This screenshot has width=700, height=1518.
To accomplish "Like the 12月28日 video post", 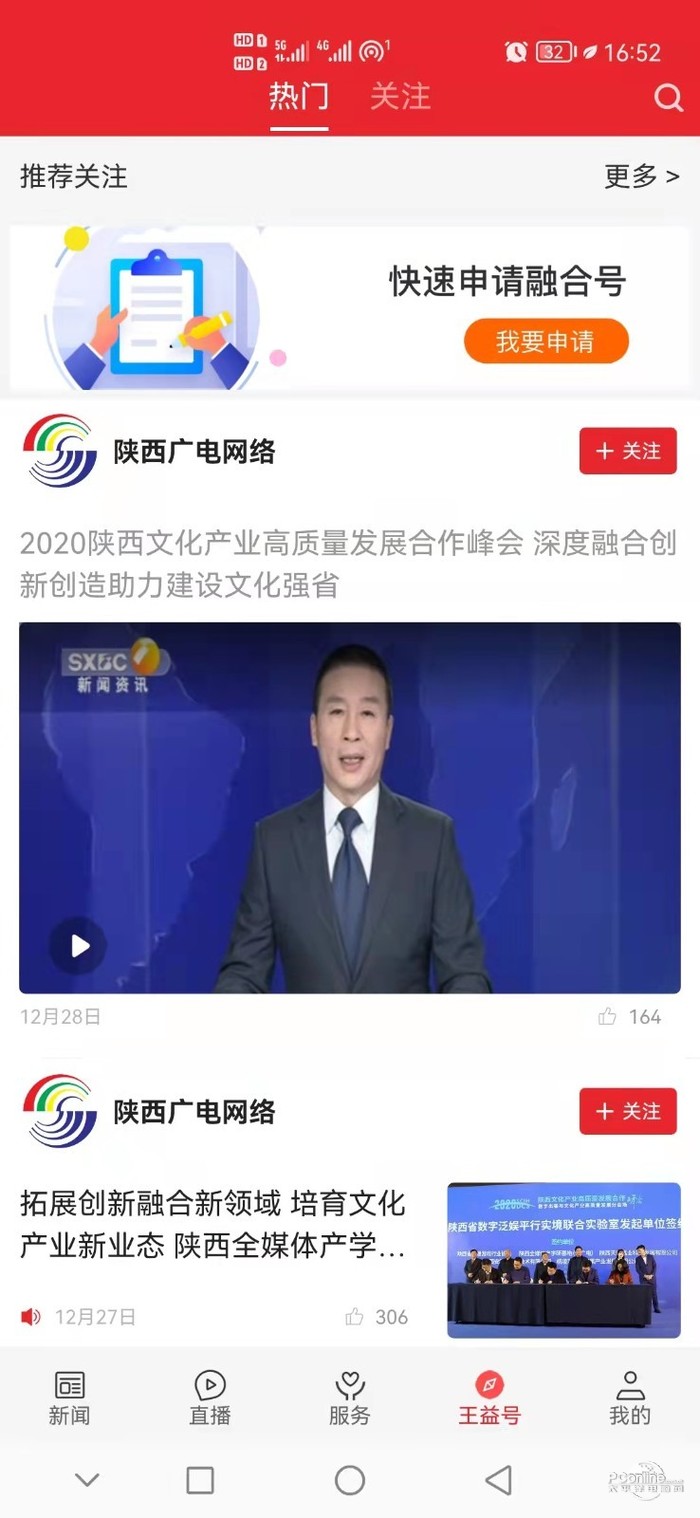I will (630, 1017).
